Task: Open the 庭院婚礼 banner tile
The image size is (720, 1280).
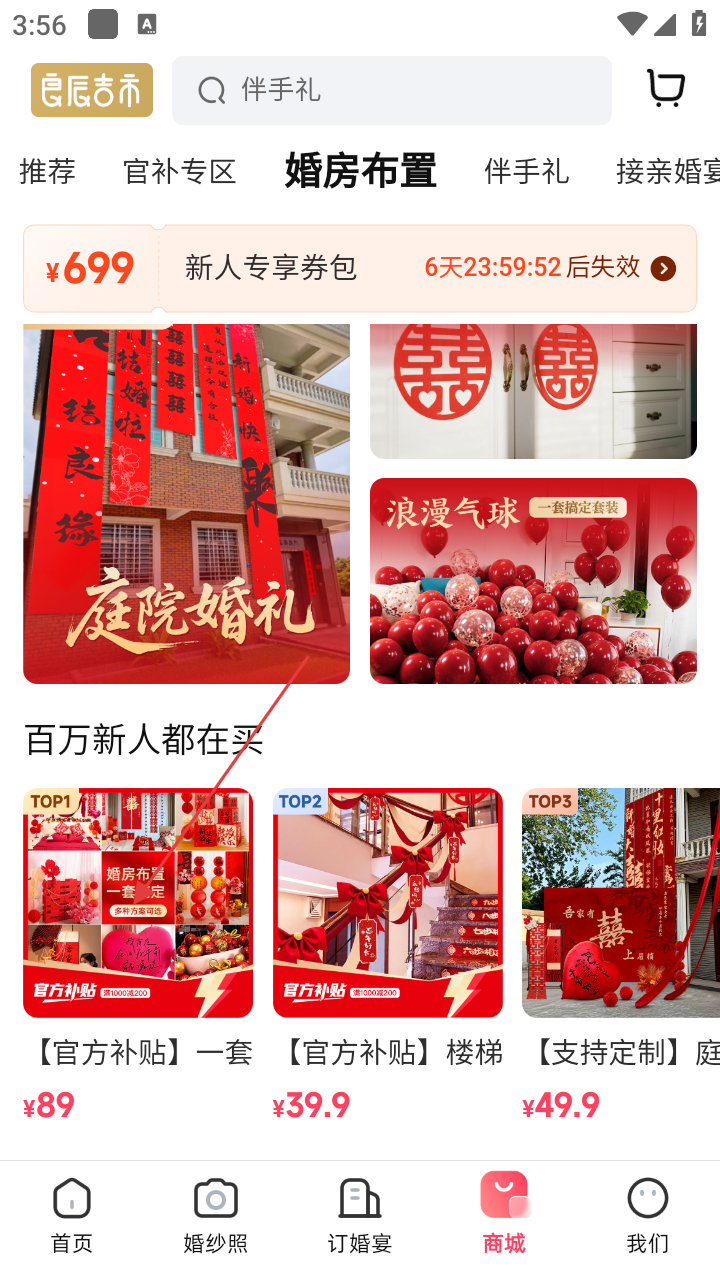Action: tap(186, 504)
